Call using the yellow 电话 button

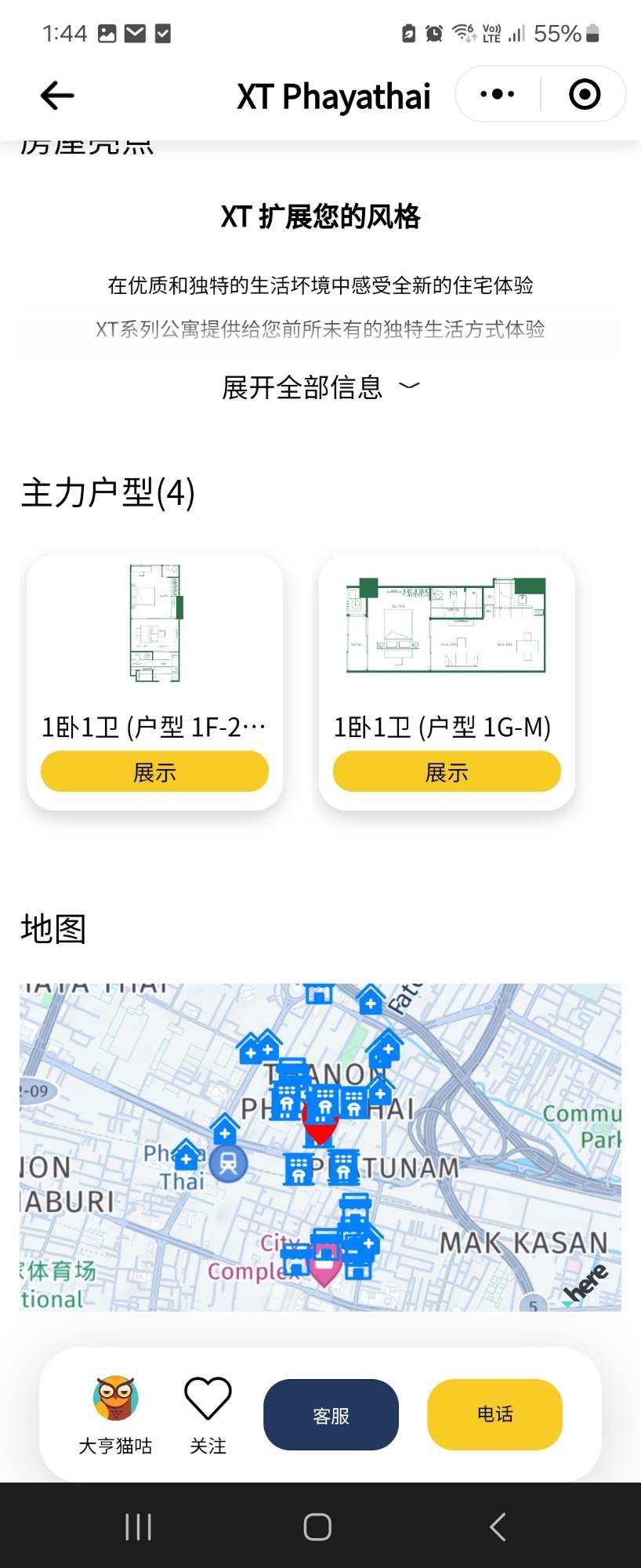[494, 1414]
